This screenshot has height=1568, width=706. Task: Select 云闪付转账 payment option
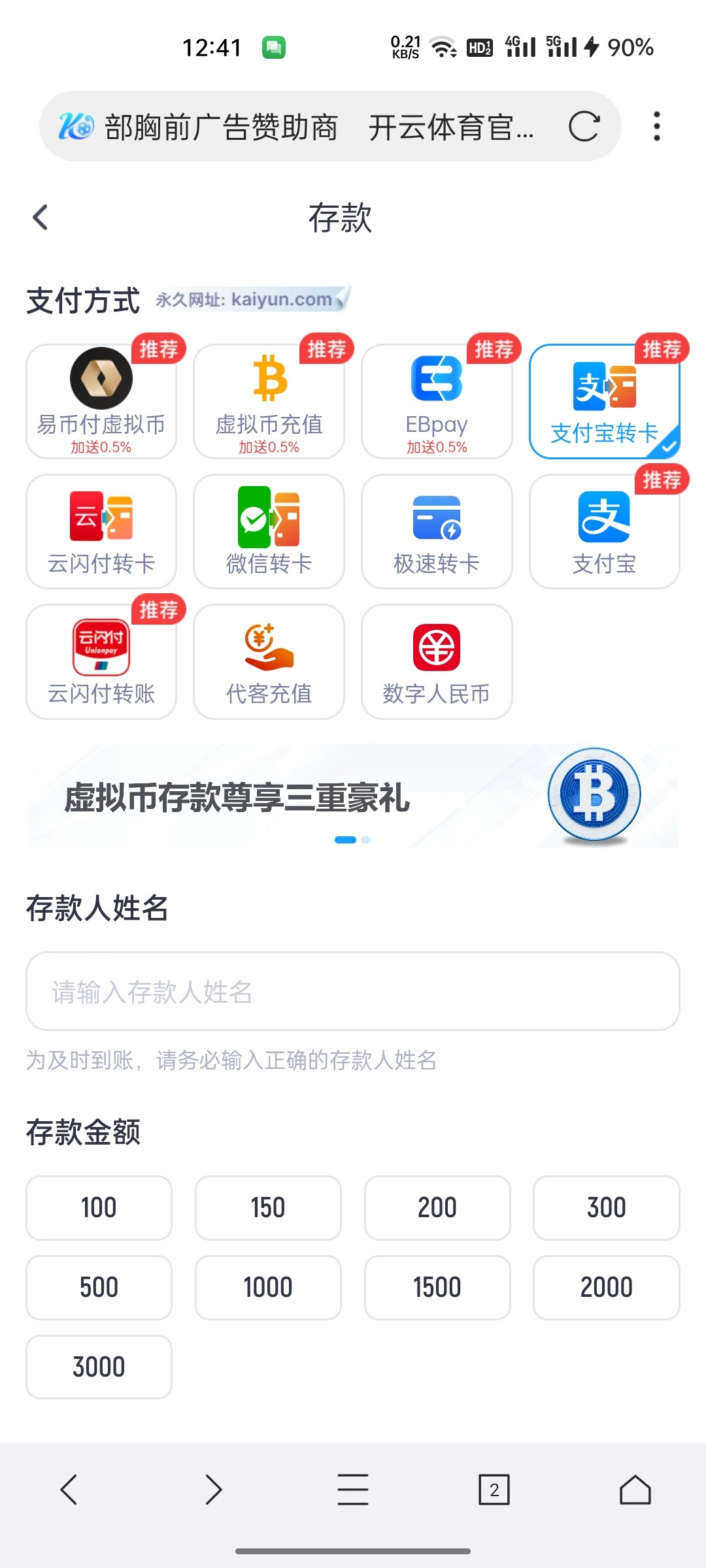(101, 661)
